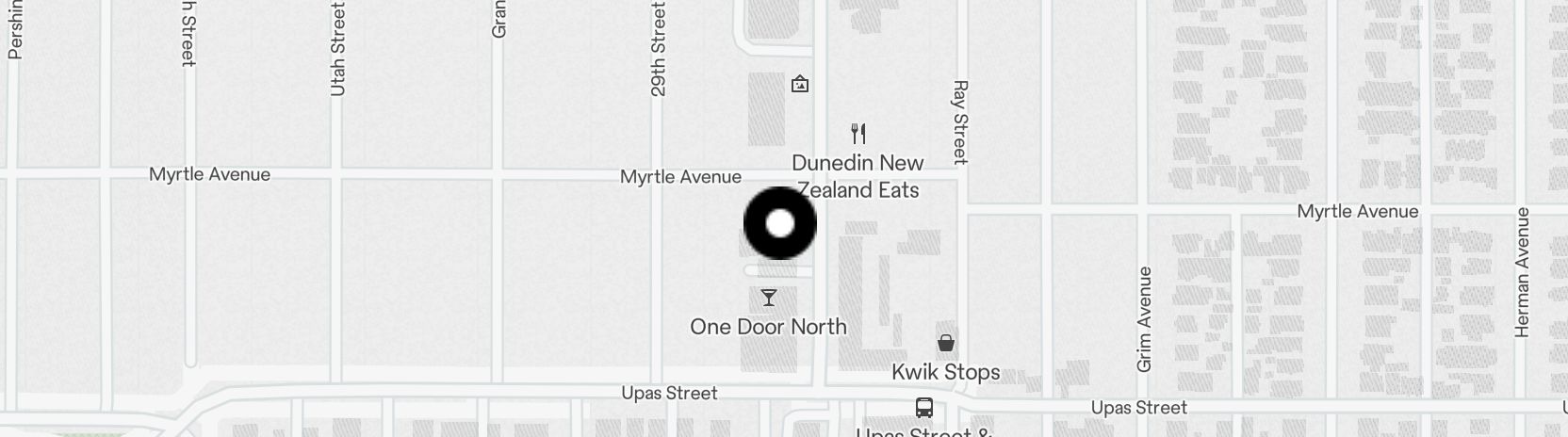The height and width of the screenshot is (437, 1568).
Task: Open the One Door North bar marker
Action: pos(769,298)
